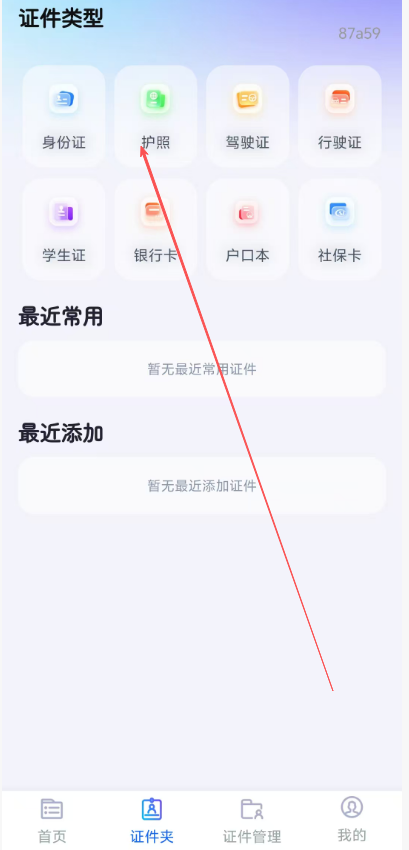This screenshot has height=850, width=409.
Task: Open the 学生证 tile
Action: (63, 229)
